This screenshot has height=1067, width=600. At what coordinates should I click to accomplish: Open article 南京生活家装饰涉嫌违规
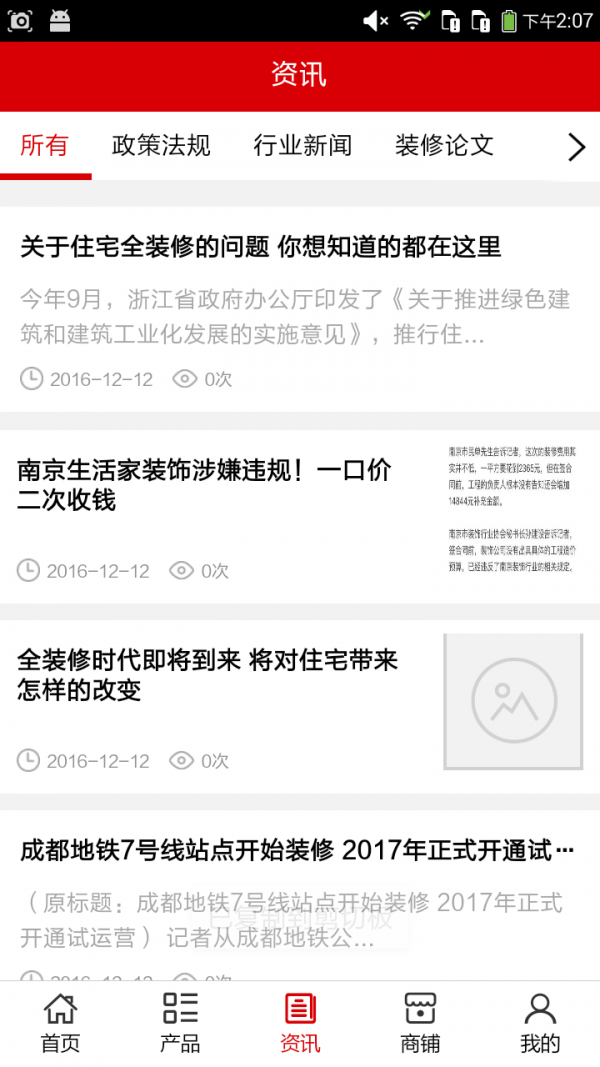tap(204, 484)
